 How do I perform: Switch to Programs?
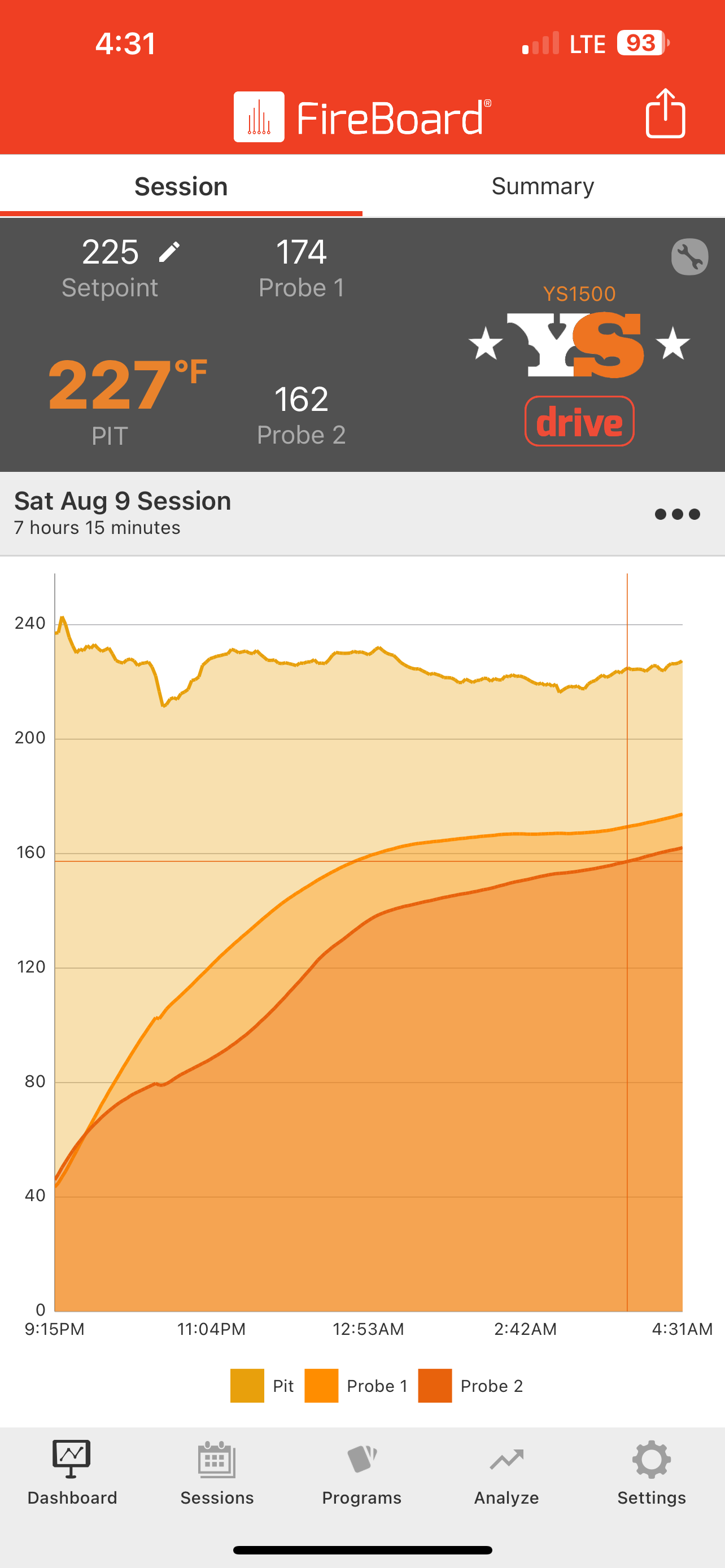click(x=361, y=1473)
